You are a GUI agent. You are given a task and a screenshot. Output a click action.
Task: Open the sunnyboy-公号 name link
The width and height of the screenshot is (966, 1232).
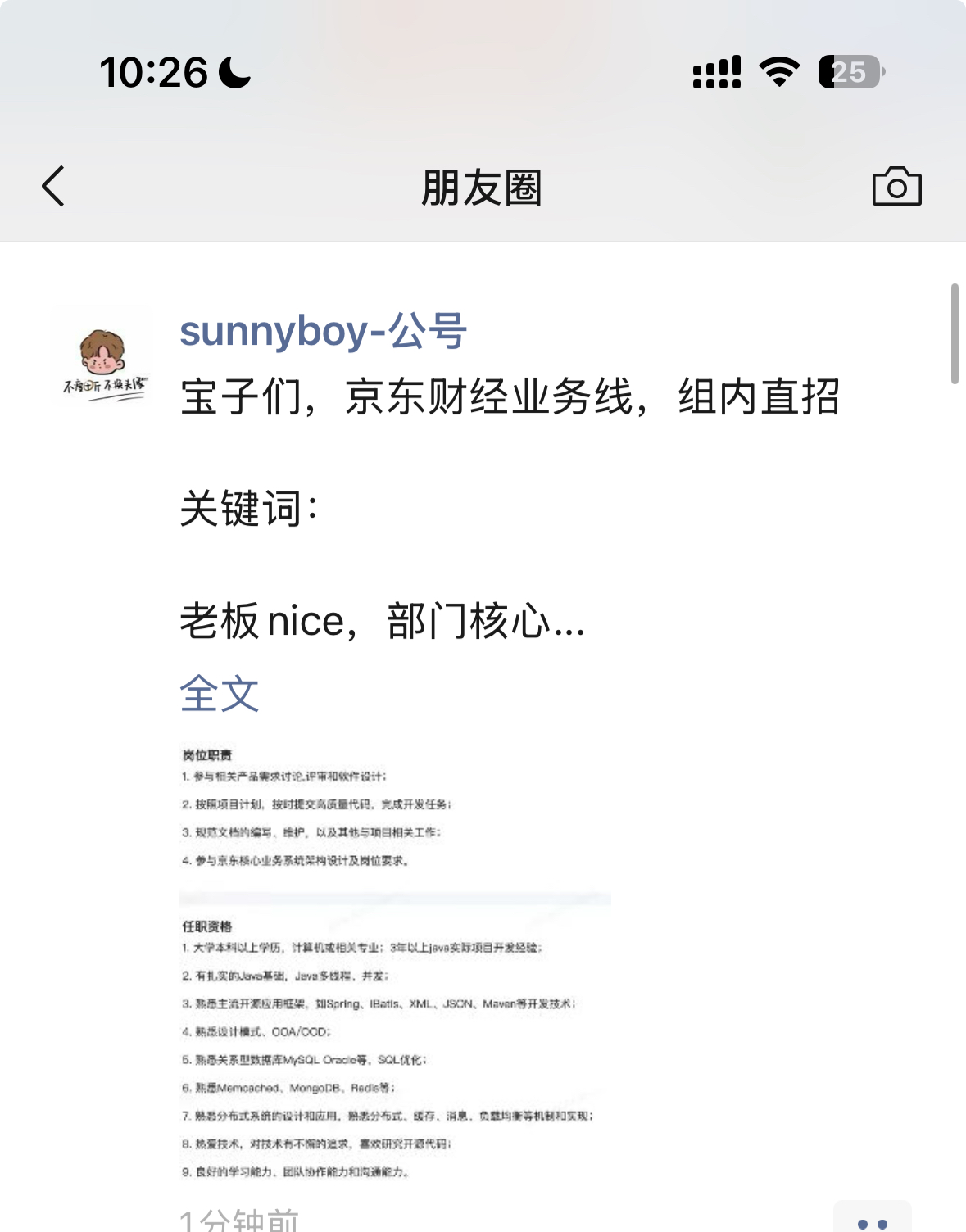[x=323, y=332]
